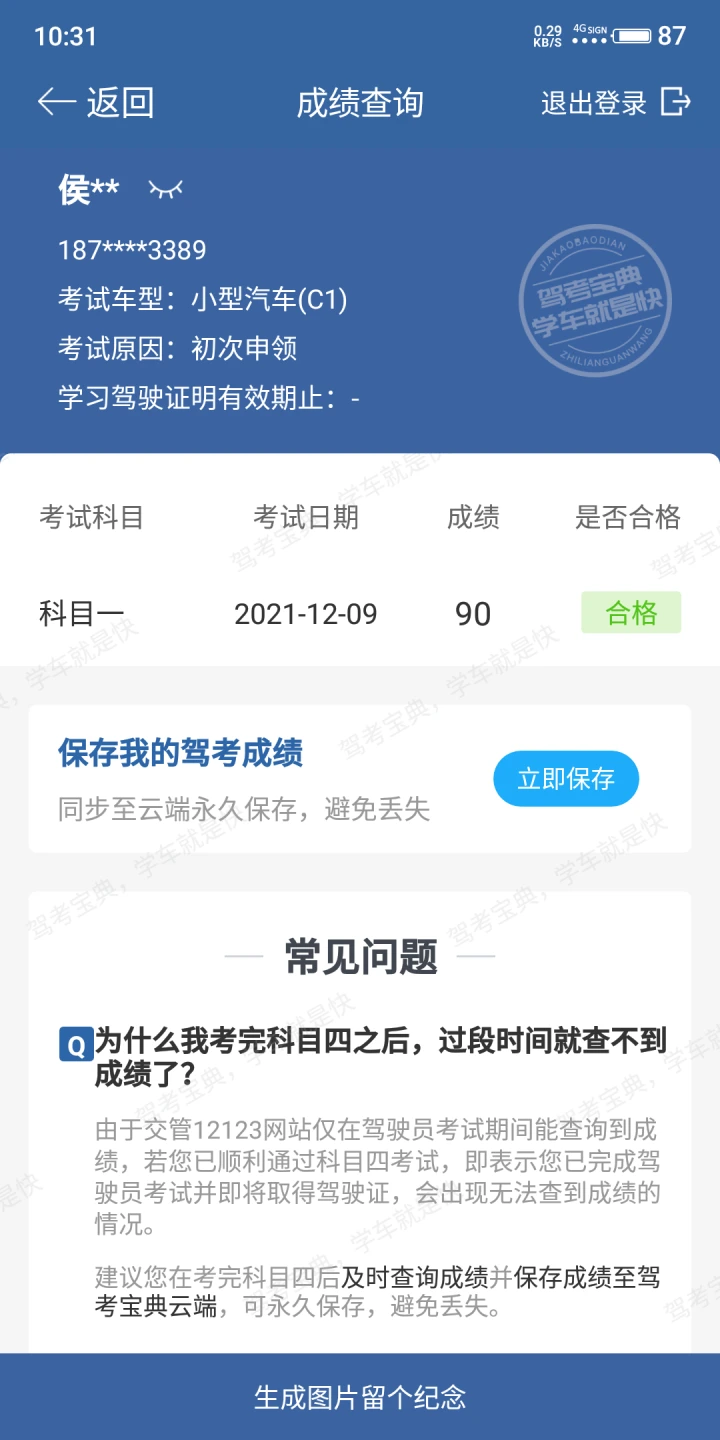Generate a keepsake image with 生成图片留个纪念
720x1440 pixels.
(x=360, y=1397)
